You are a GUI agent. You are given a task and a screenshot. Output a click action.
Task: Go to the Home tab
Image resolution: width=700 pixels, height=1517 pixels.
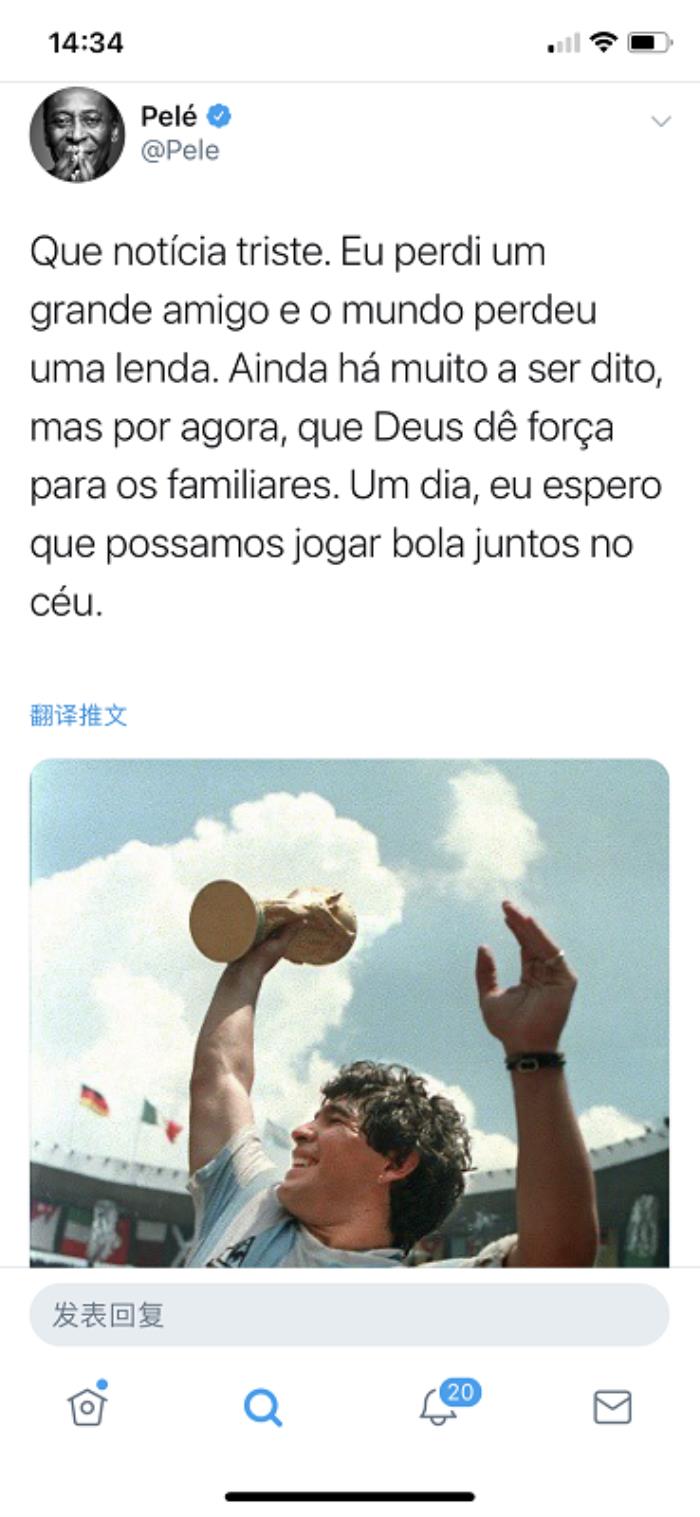click(x=88, y=1406)
